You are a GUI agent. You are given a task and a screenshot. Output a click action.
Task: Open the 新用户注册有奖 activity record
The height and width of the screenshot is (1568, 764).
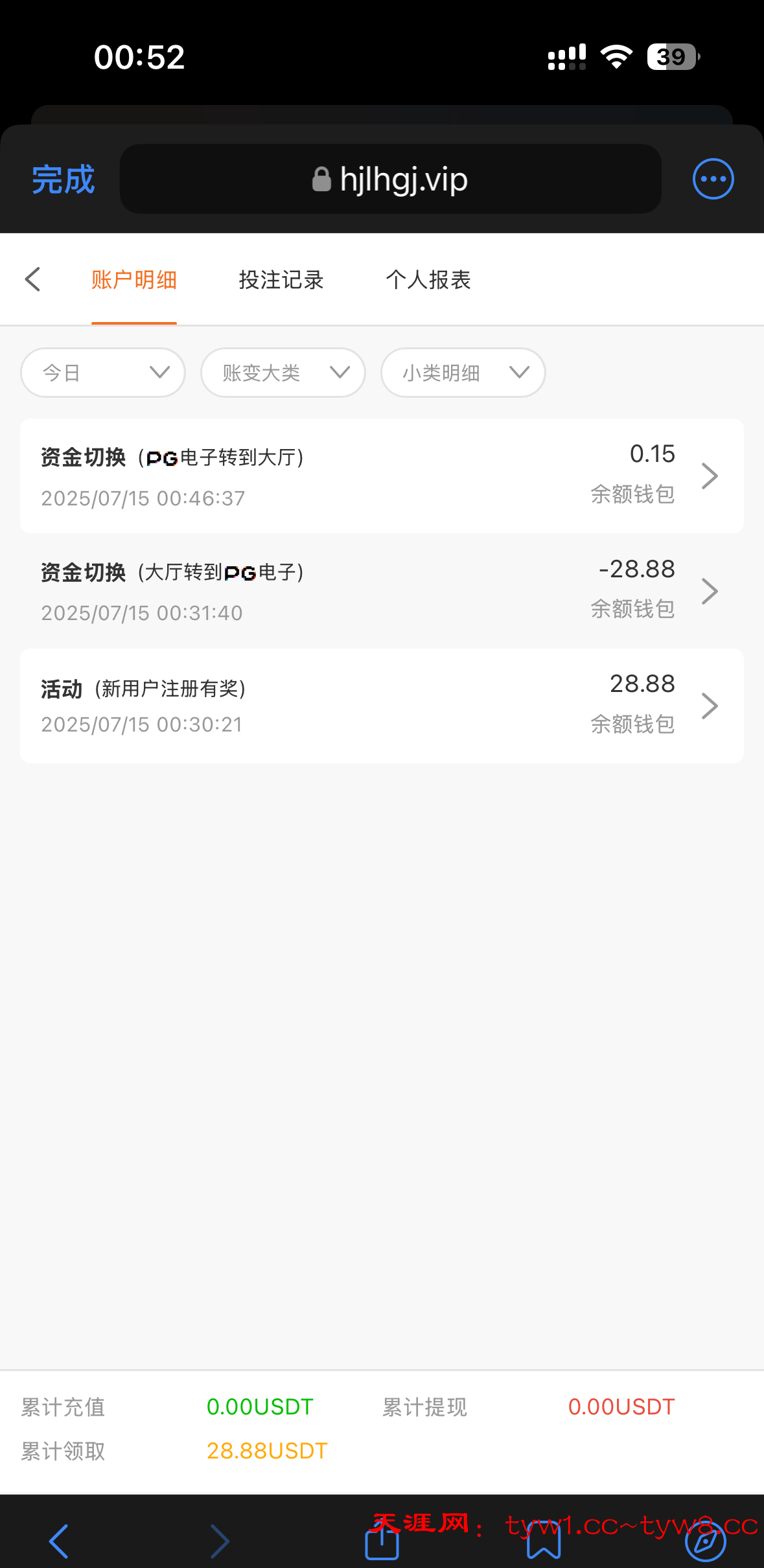pos(382,706)
